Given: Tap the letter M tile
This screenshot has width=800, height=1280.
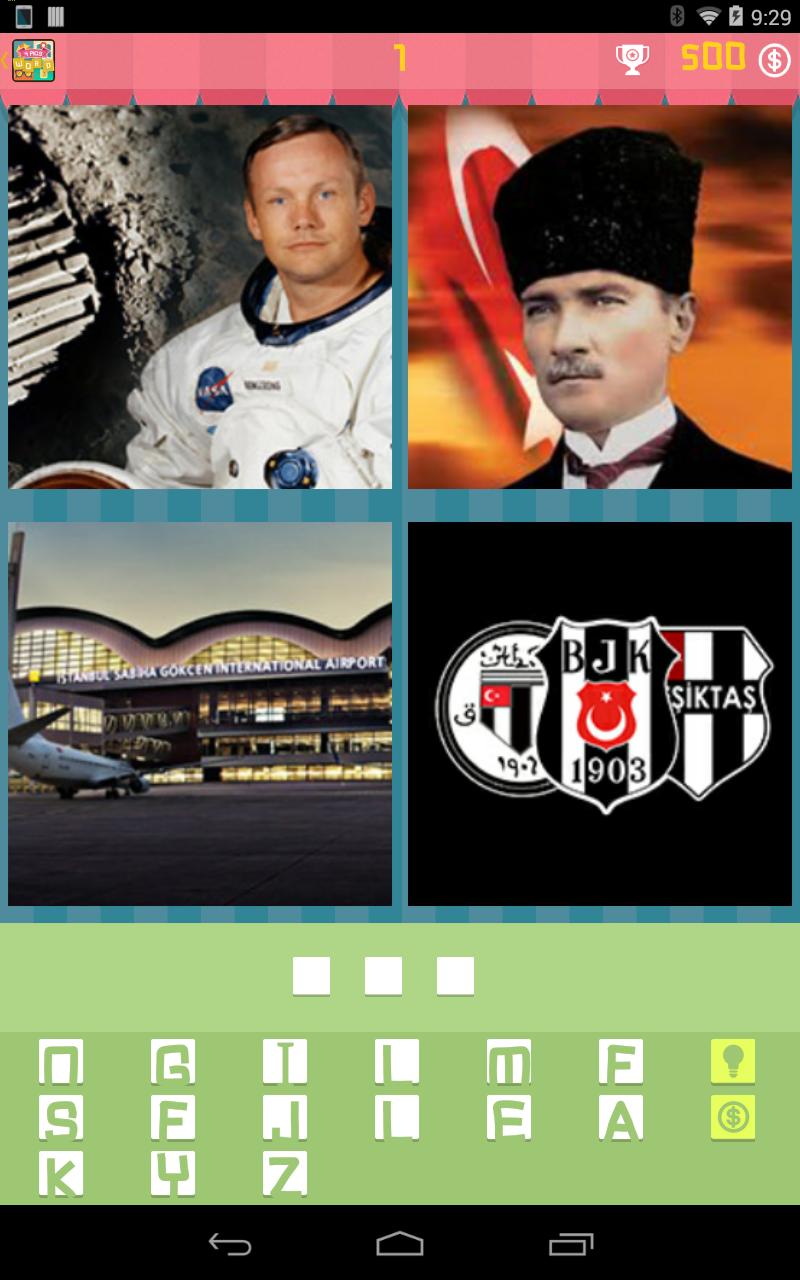Looking at the screenshot, I should (509, 1062).
